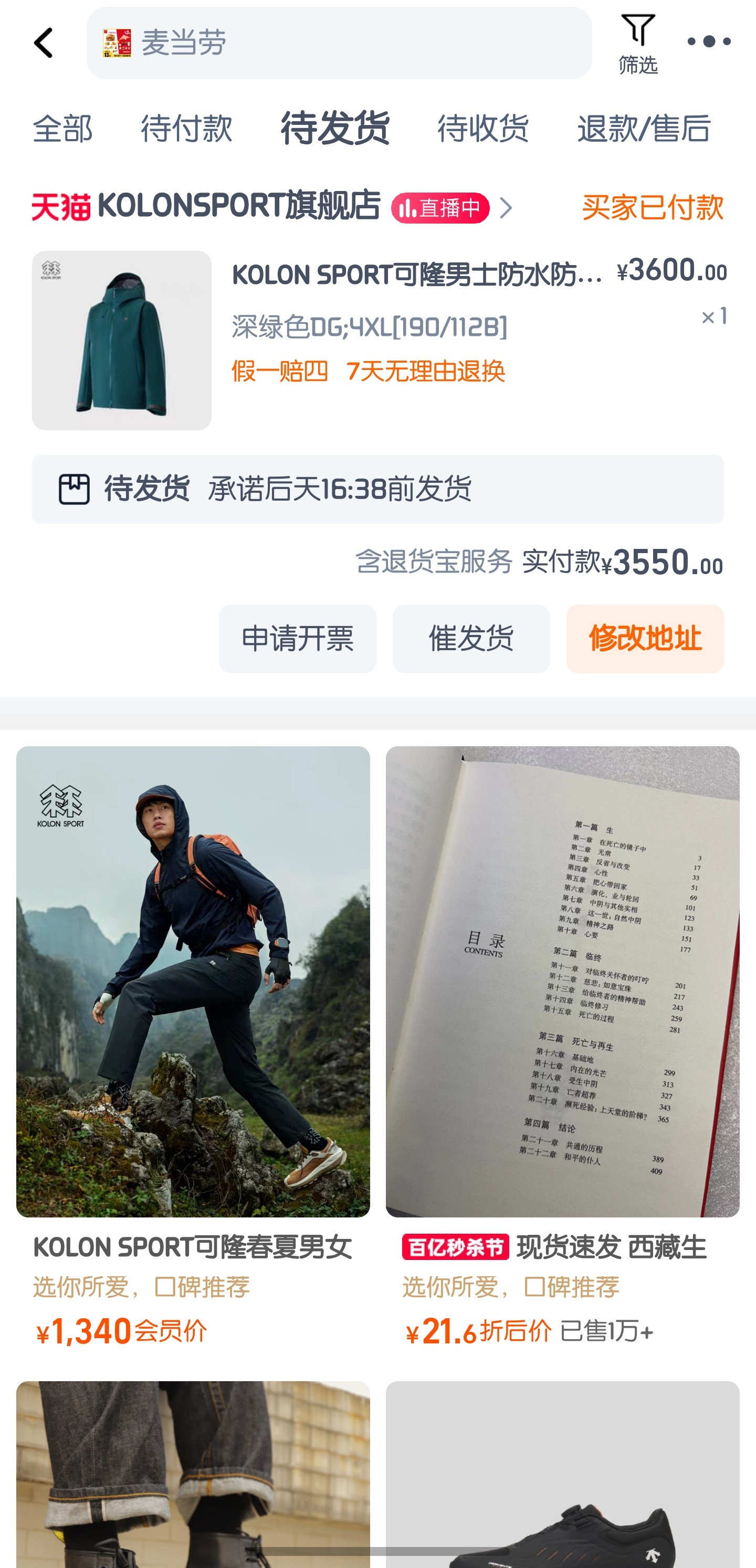Open the cuffed jeans and boots product tile
The image size is (756, 1568).
[x=193, y=1473]
